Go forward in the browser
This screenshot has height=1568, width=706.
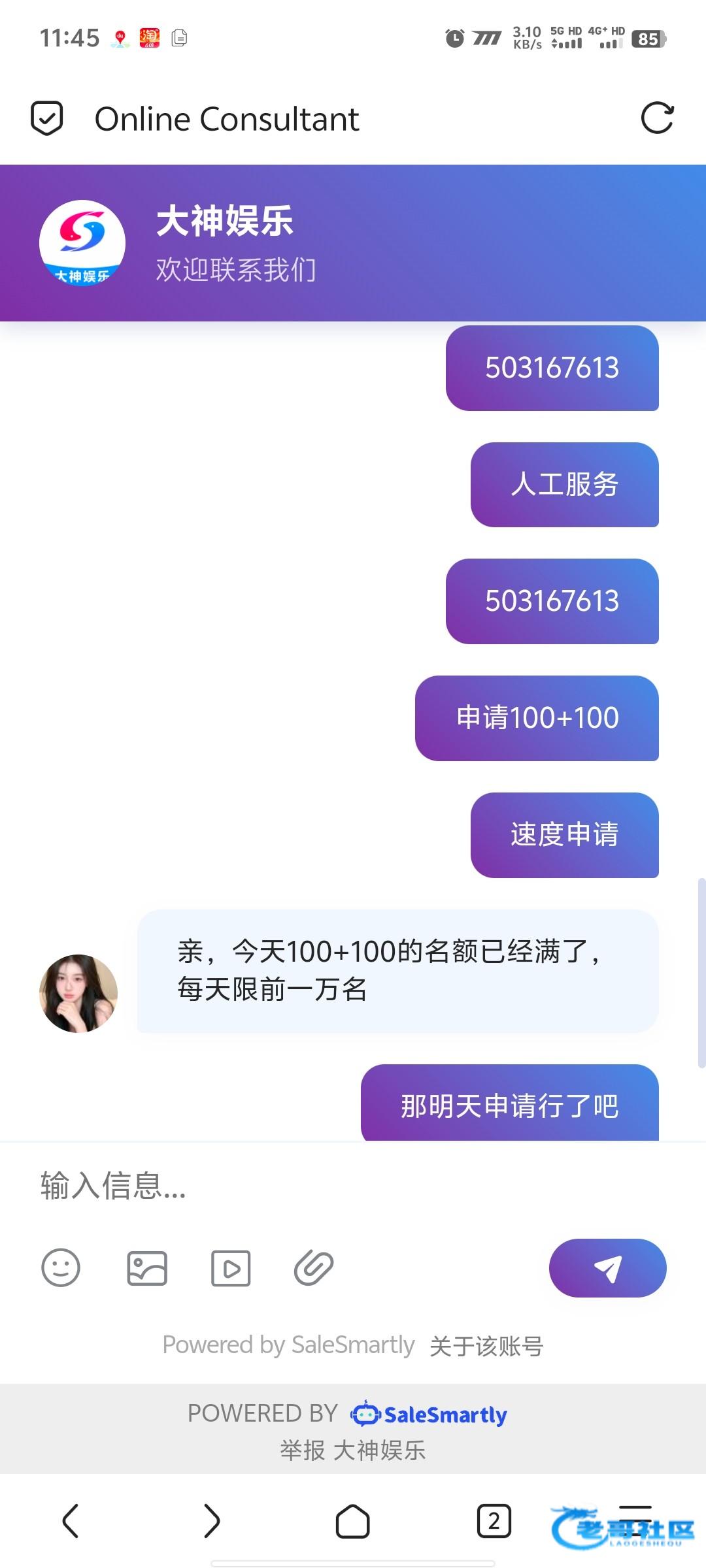pos(211,1521)
